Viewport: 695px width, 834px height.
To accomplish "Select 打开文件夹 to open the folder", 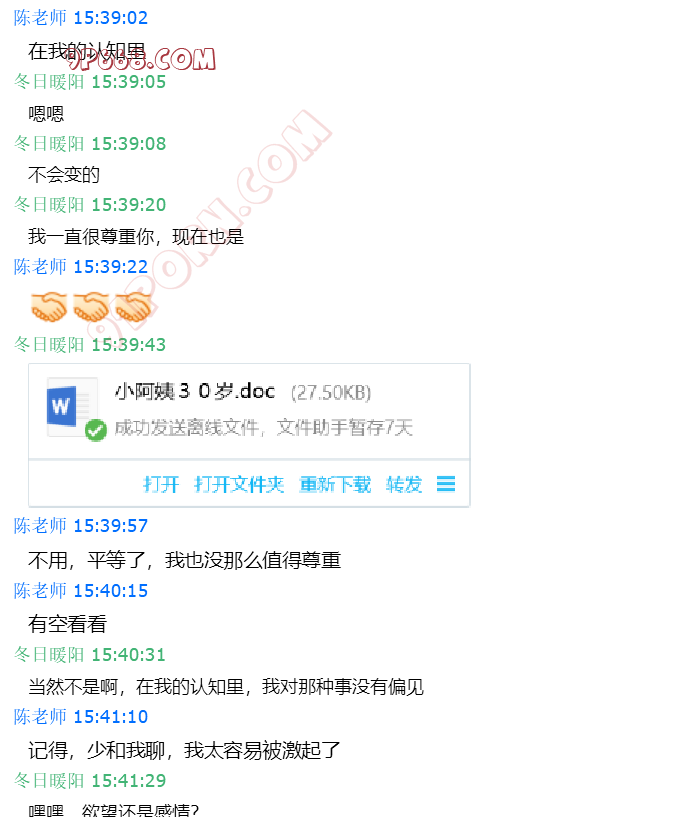I will click(239, 485).
